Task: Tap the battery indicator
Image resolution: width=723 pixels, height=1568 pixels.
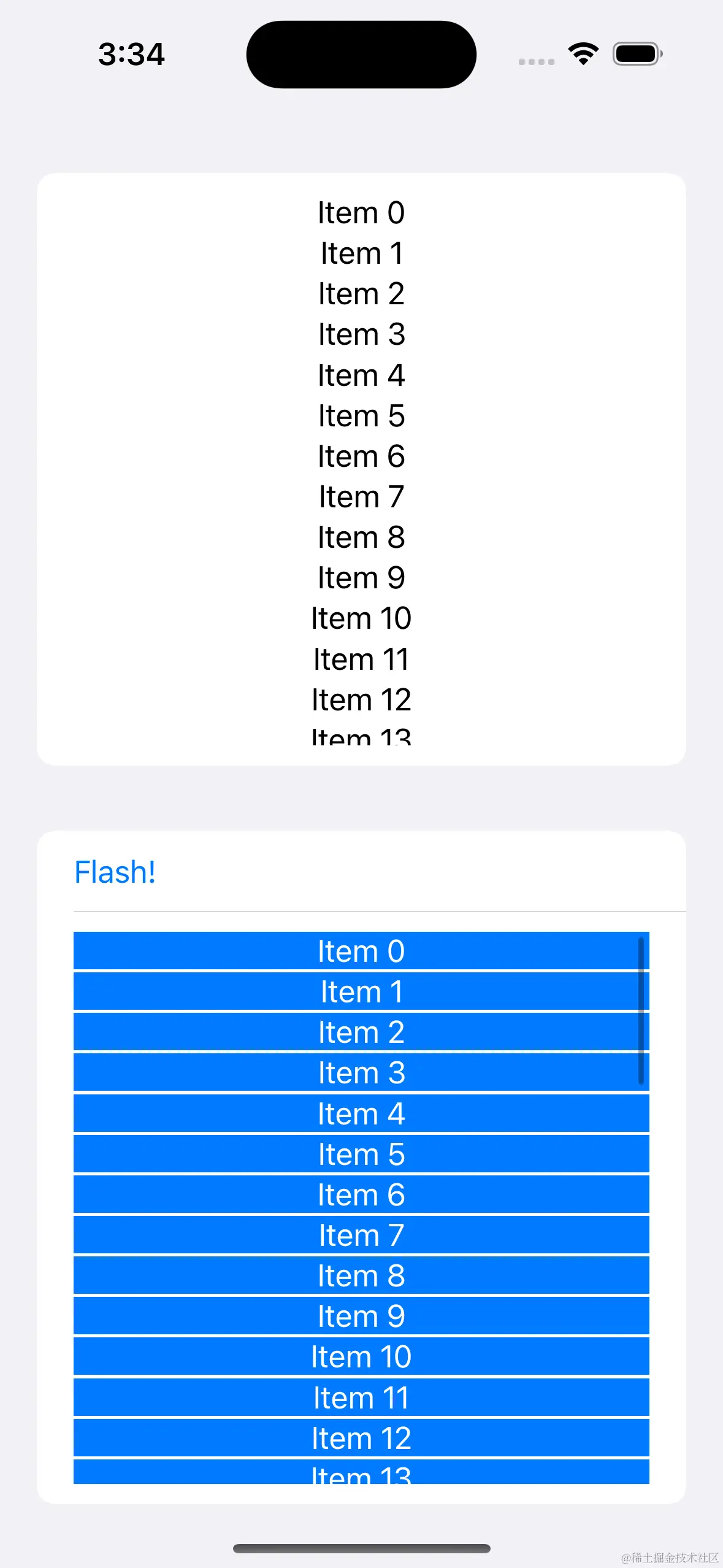Action: coord(637,54)
